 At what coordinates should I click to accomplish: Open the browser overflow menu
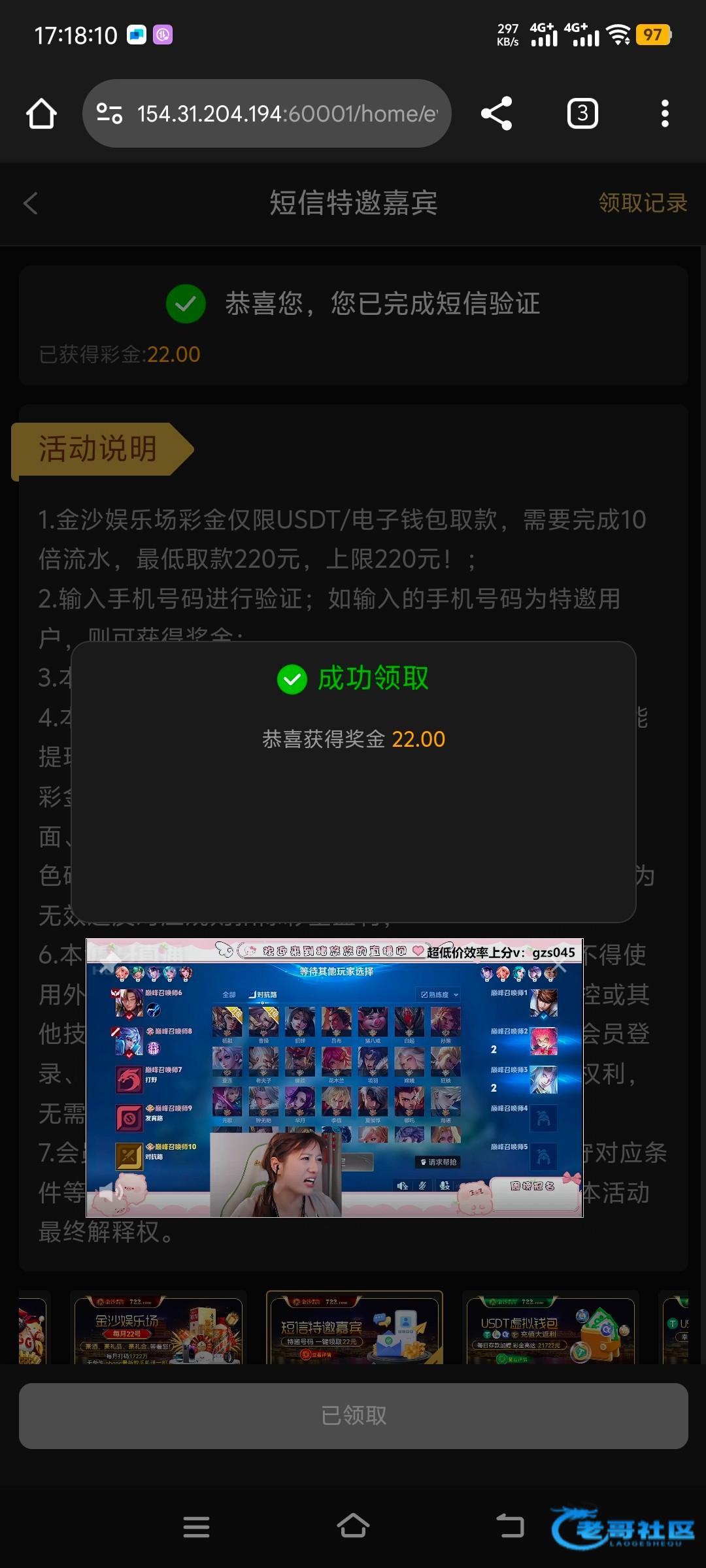[x=665, y=114]
